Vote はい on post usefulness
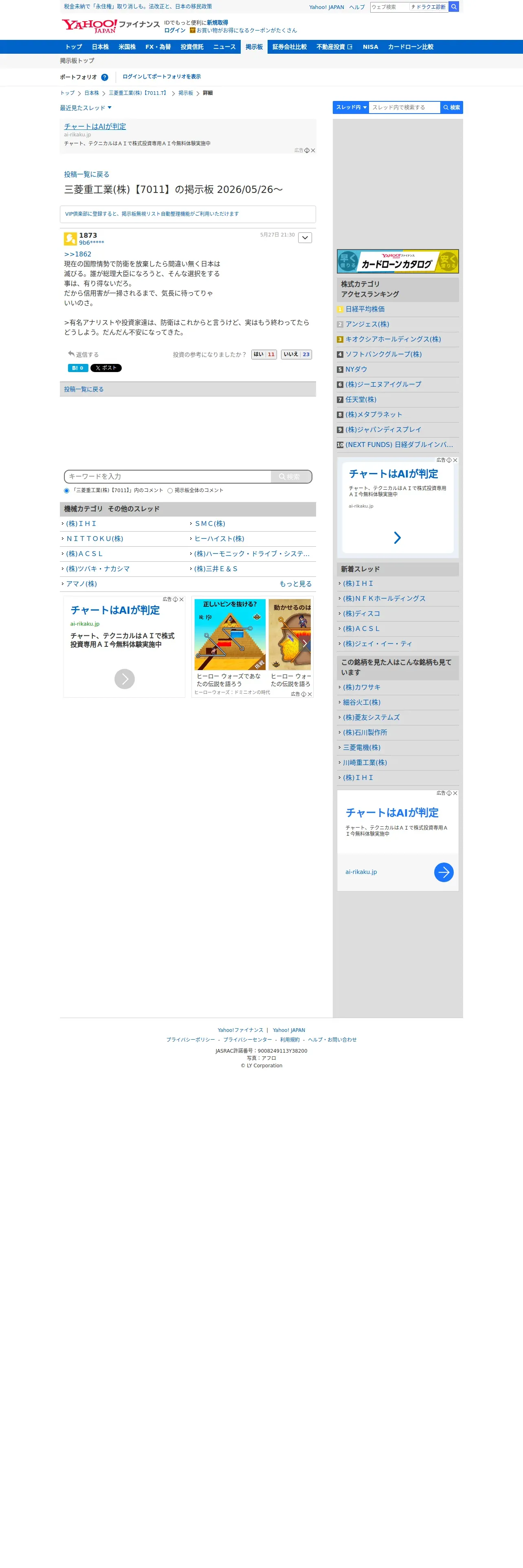This screenshot has width=523, height=1568. click(264, 354)
